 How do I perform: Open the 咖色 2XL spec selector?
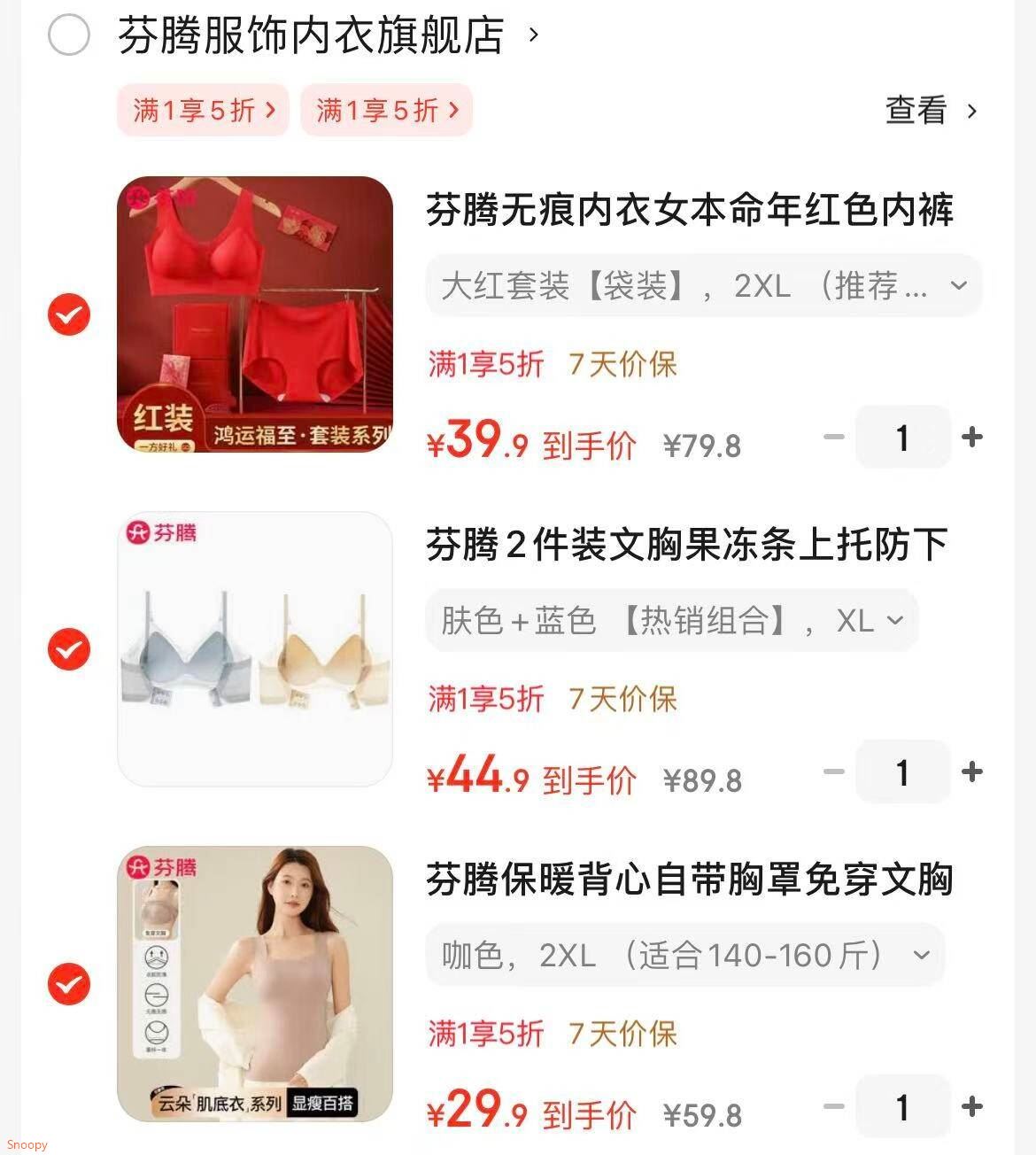tap(683, 955)
